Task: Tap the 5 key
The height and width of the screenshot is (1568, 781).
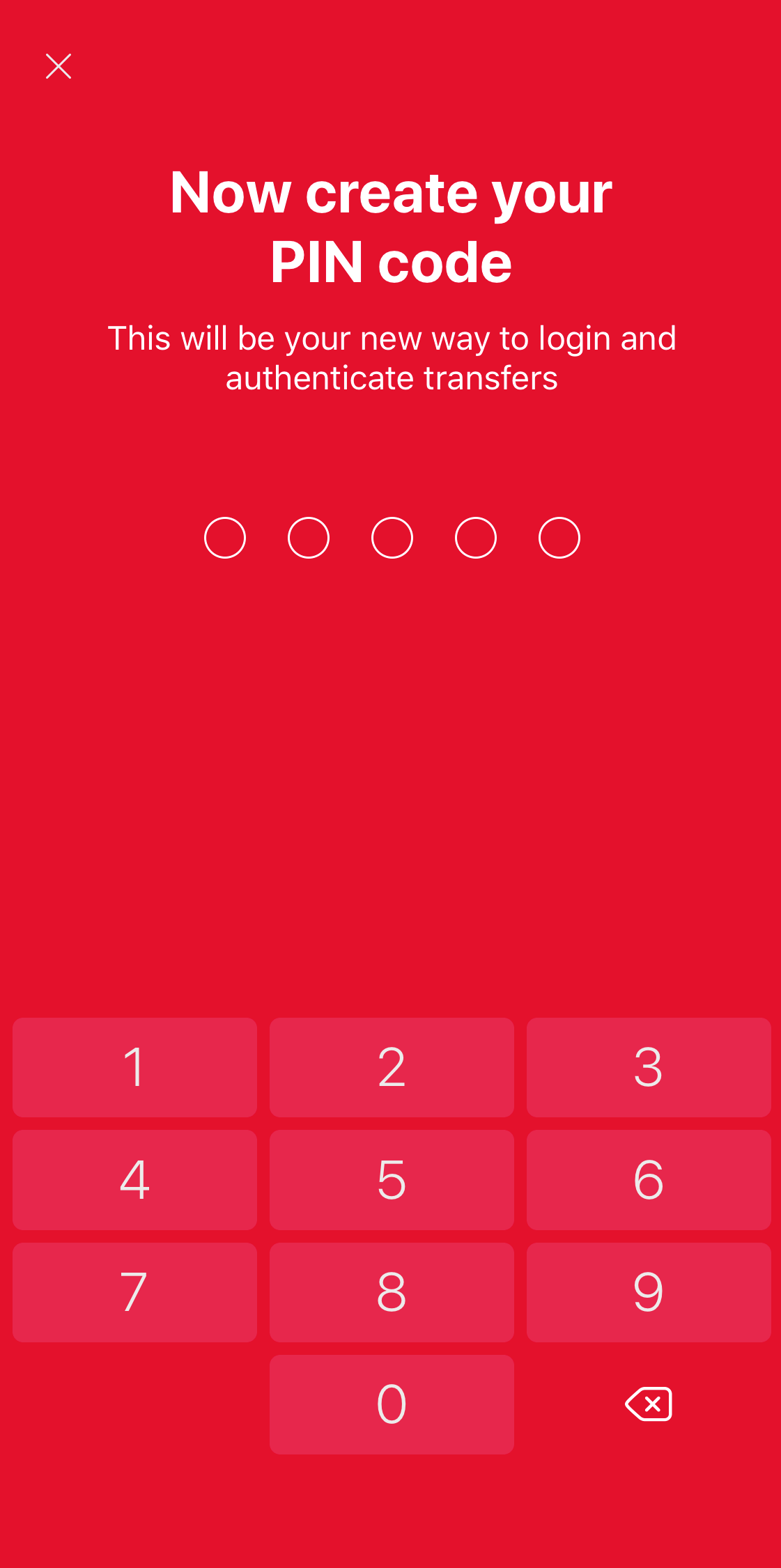Action: [392, 1180]
